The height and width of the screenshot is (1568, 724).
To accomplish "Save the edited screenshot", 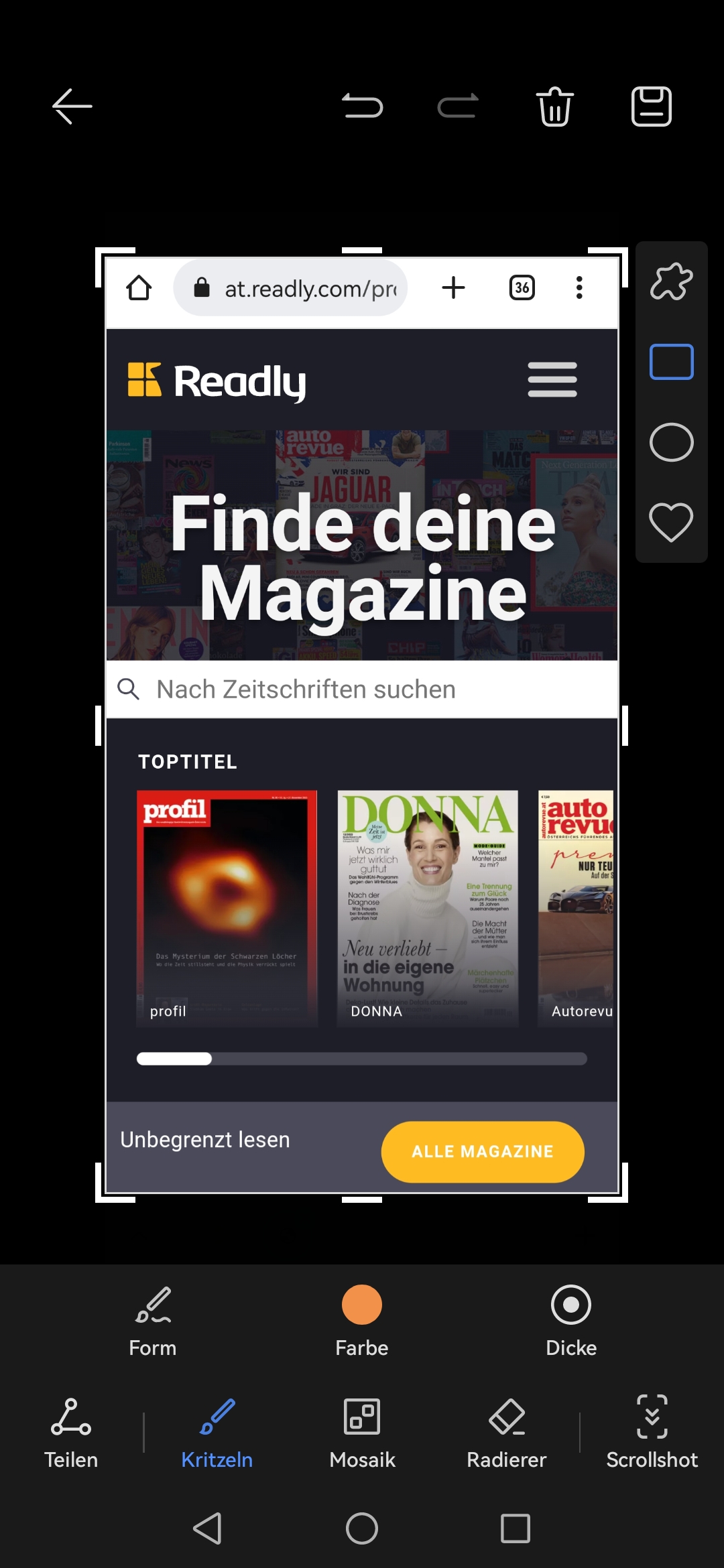I will pos(652,107).
